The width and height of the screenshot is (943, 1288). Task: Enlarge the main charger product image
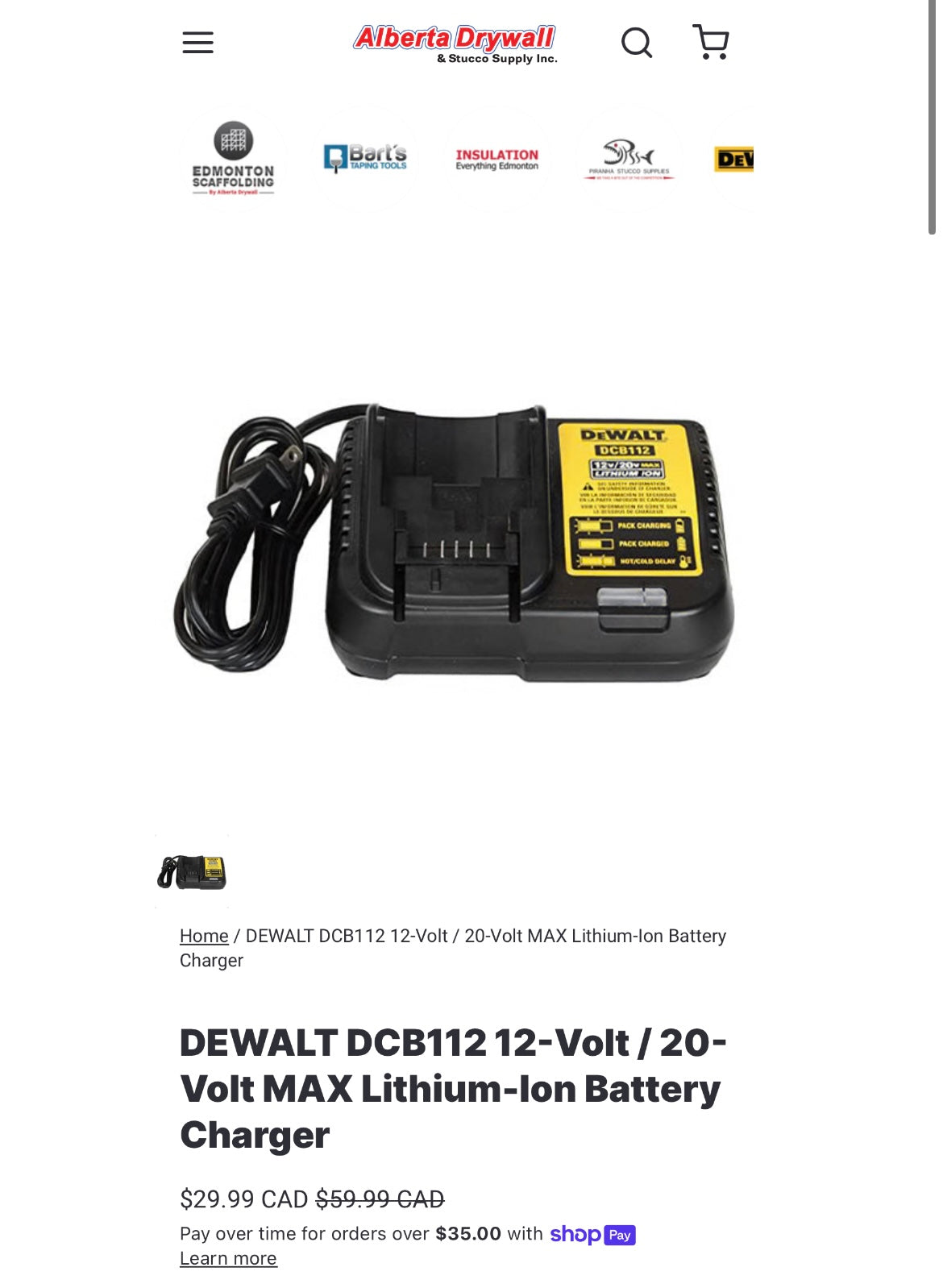[455, 542]
